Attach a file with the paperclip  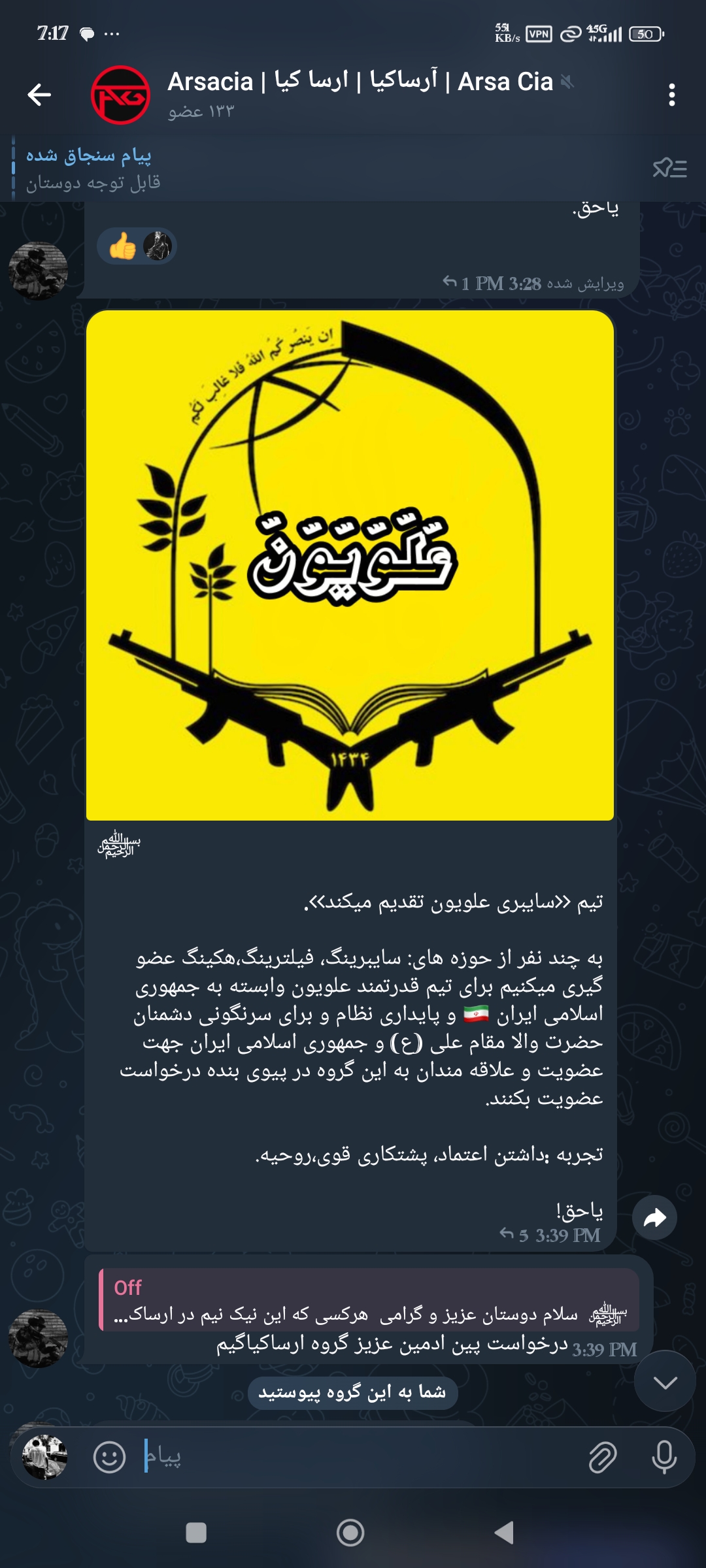(x=602, y=1457)
